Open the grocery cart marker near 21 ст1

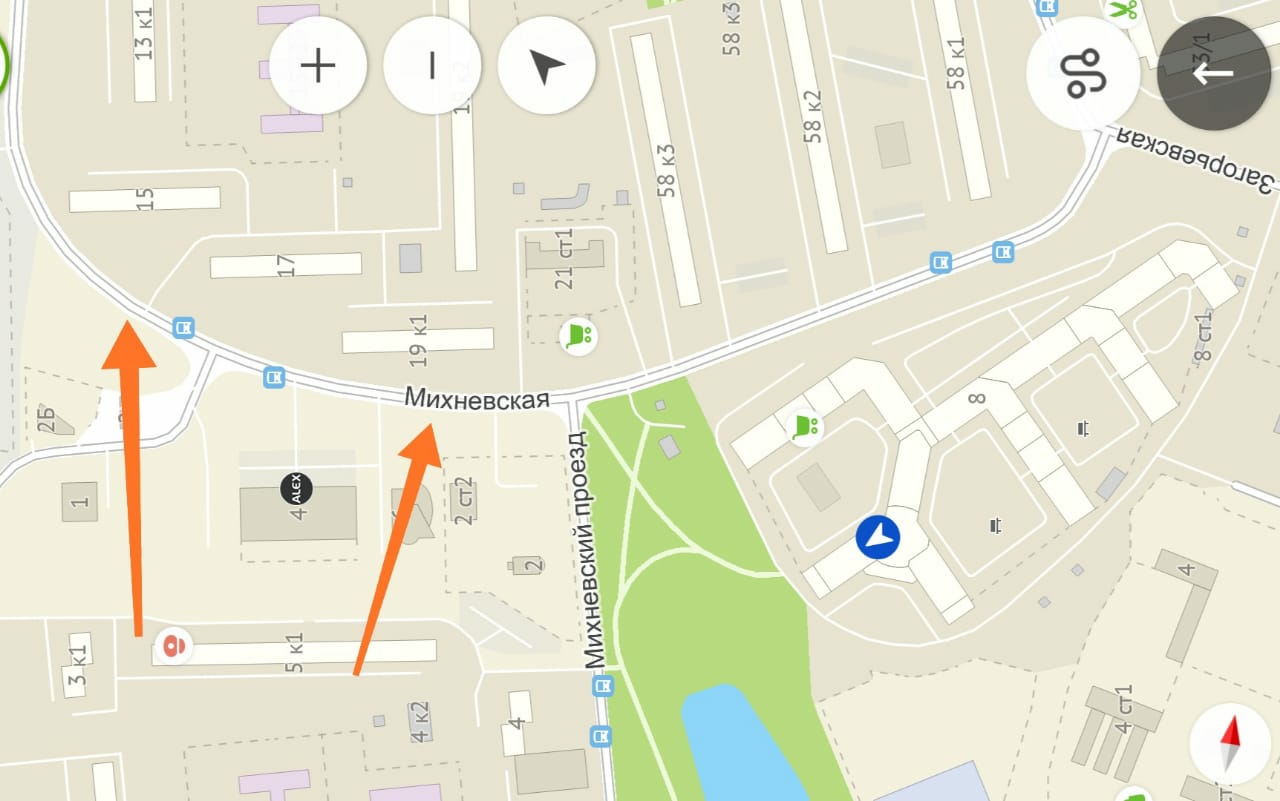578,334
